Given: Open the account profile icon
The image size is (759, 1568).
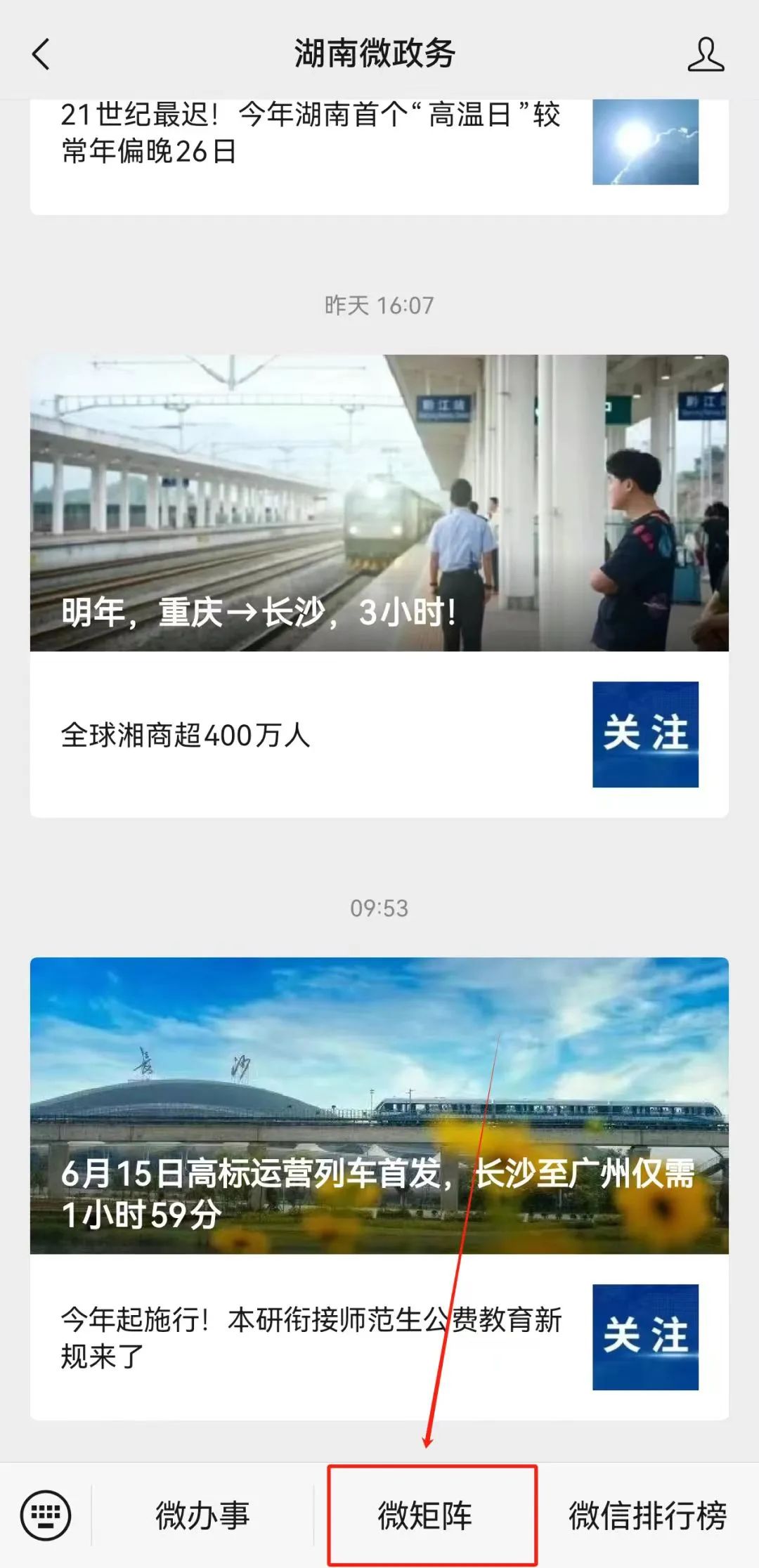Looking at the screenshot, I should (705, 55).
